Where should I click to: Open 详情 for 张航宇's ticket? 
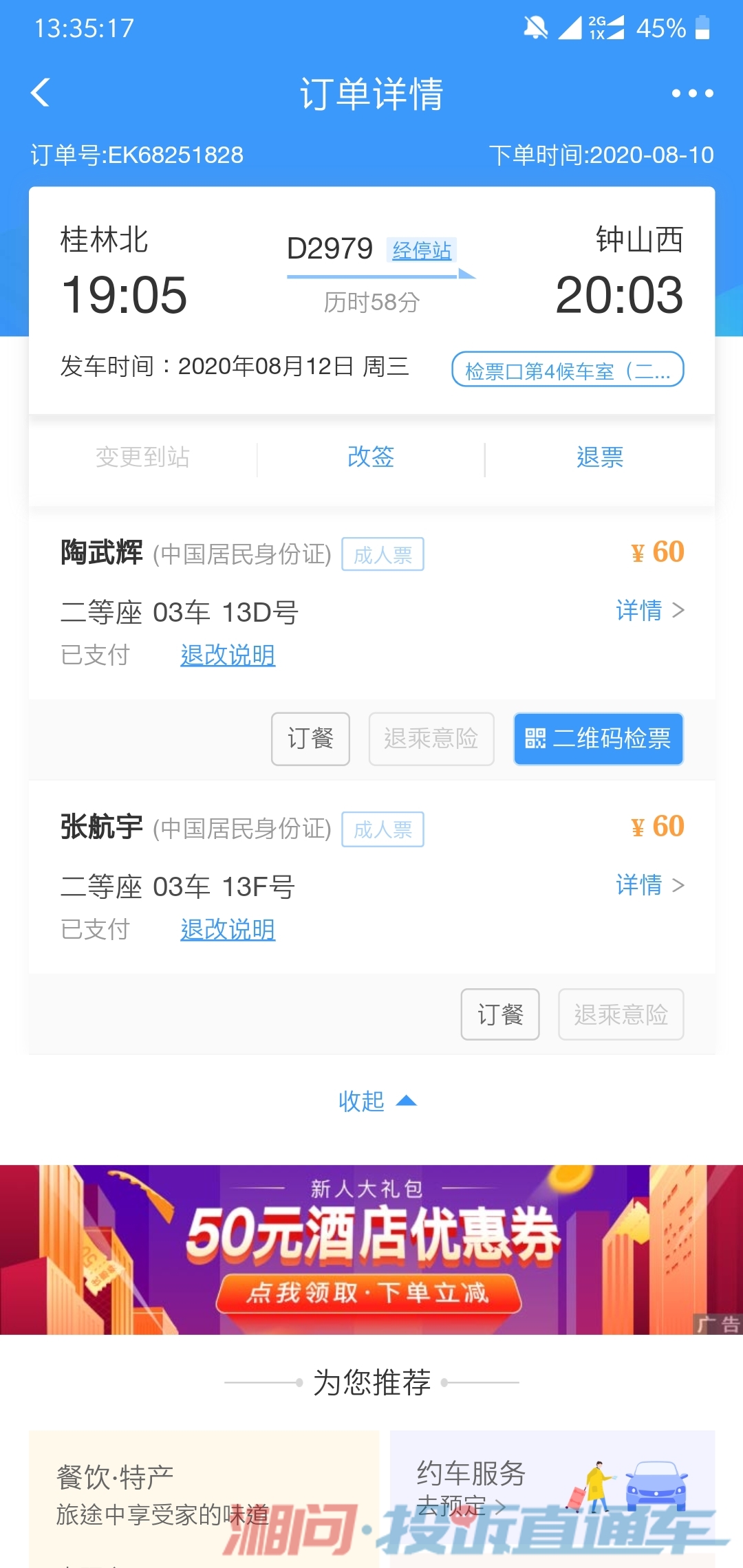[650, 885]
